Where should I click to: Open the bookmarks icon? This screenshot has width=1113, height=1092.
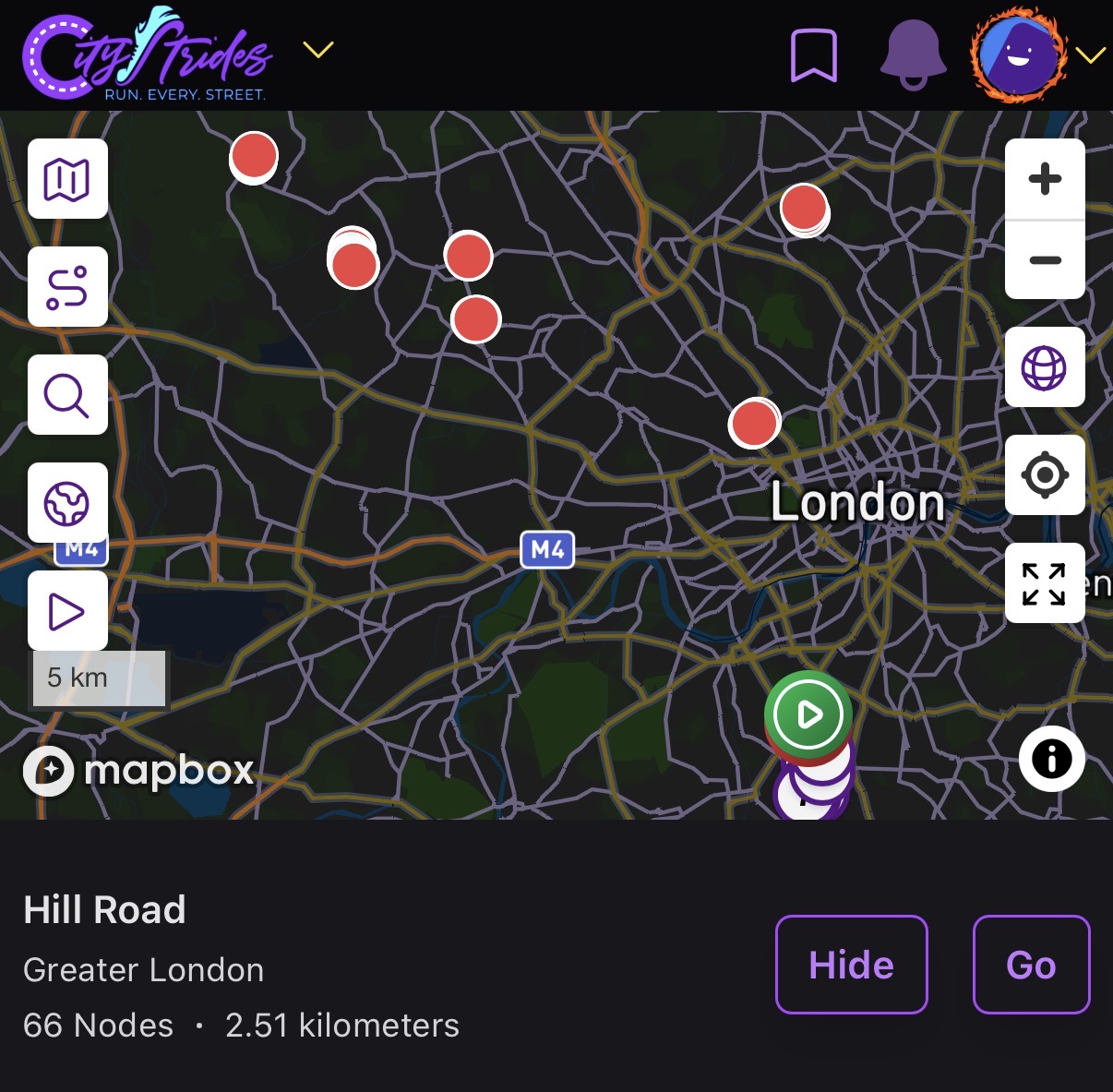(x=814, y=55)
